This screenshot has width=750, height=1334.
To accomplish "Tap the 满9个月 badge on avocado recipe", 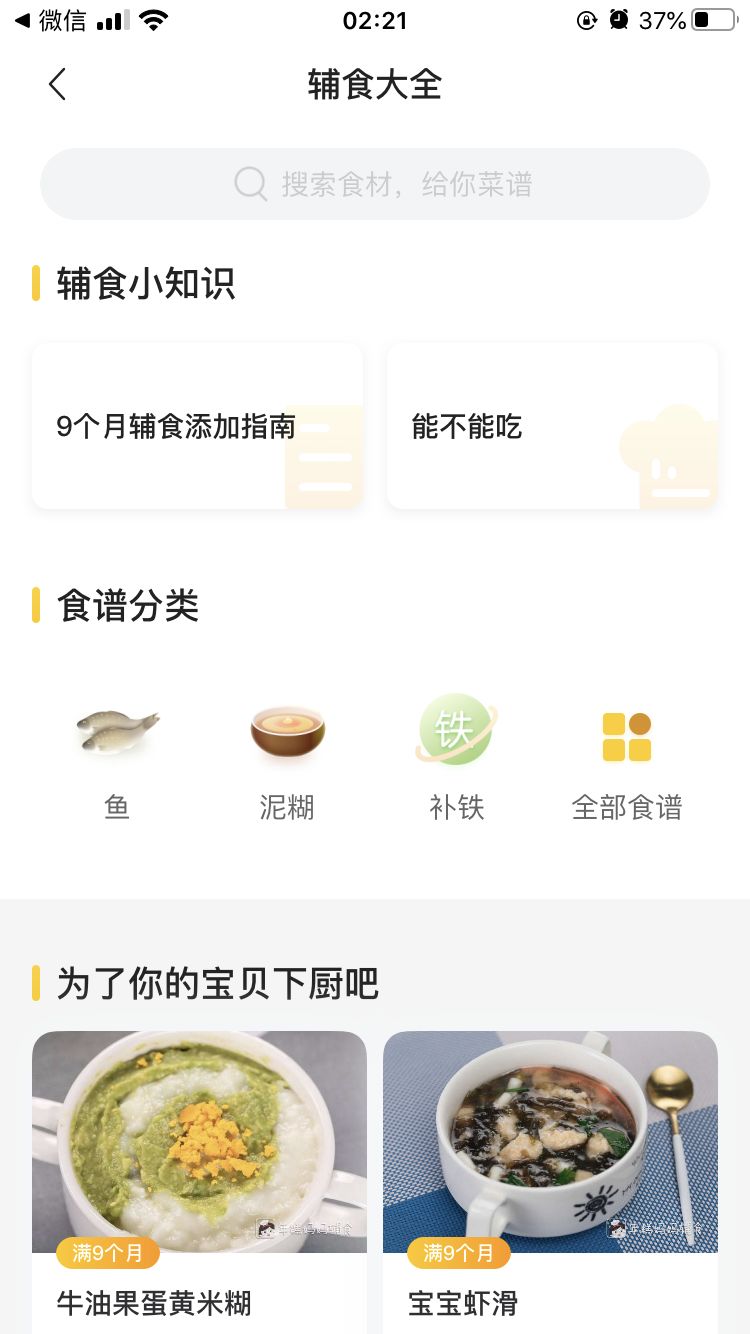I will coord(107,1252).
